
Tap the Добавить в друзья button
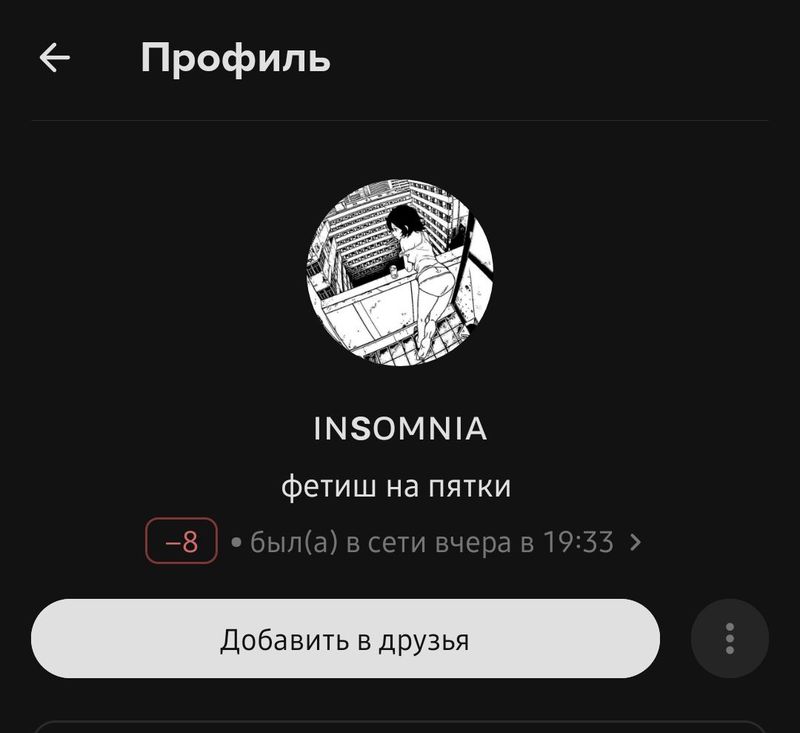tap(345, 639)
